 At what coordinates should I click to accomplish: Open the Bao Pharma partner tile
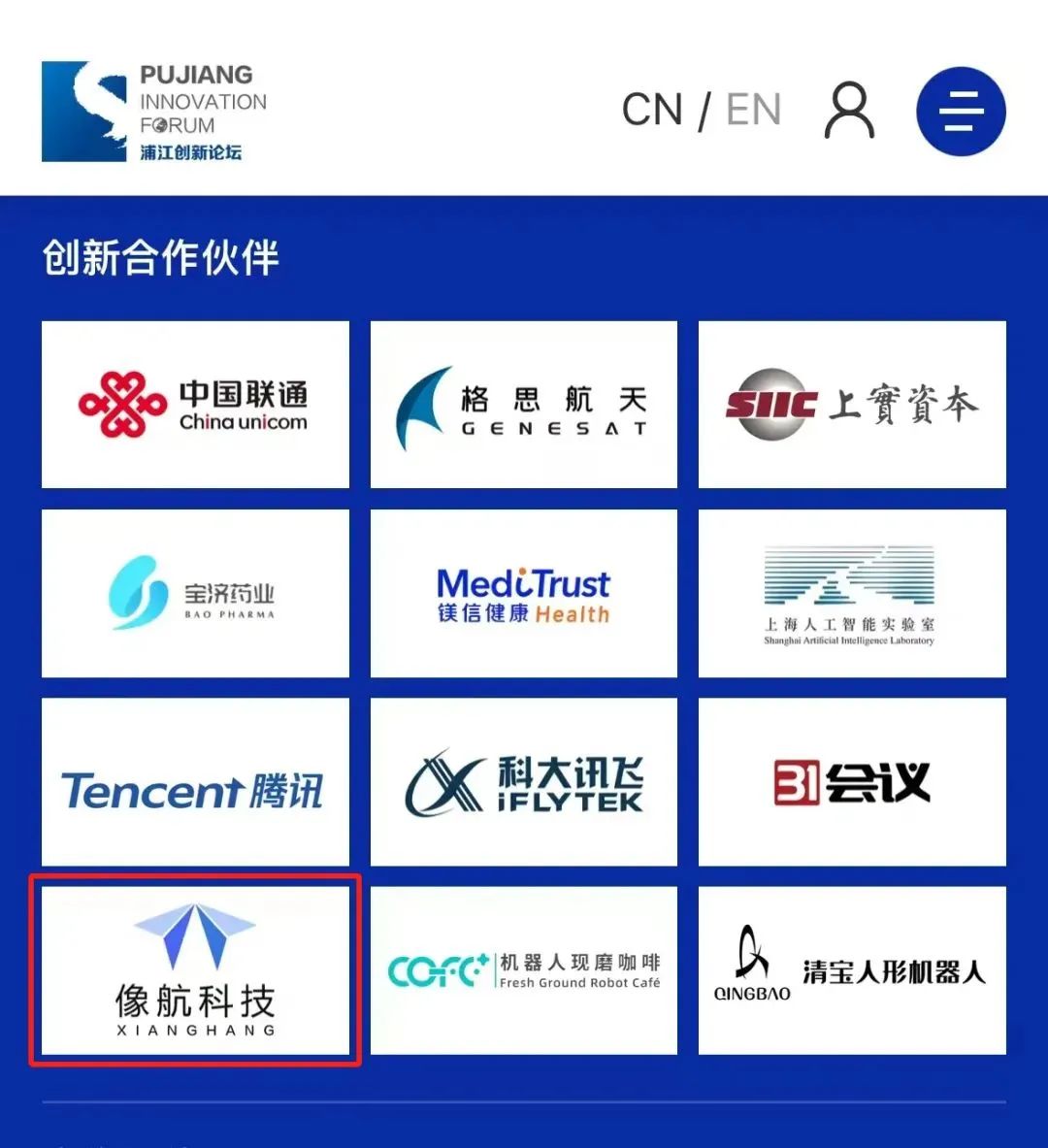(x=195, y=593)
